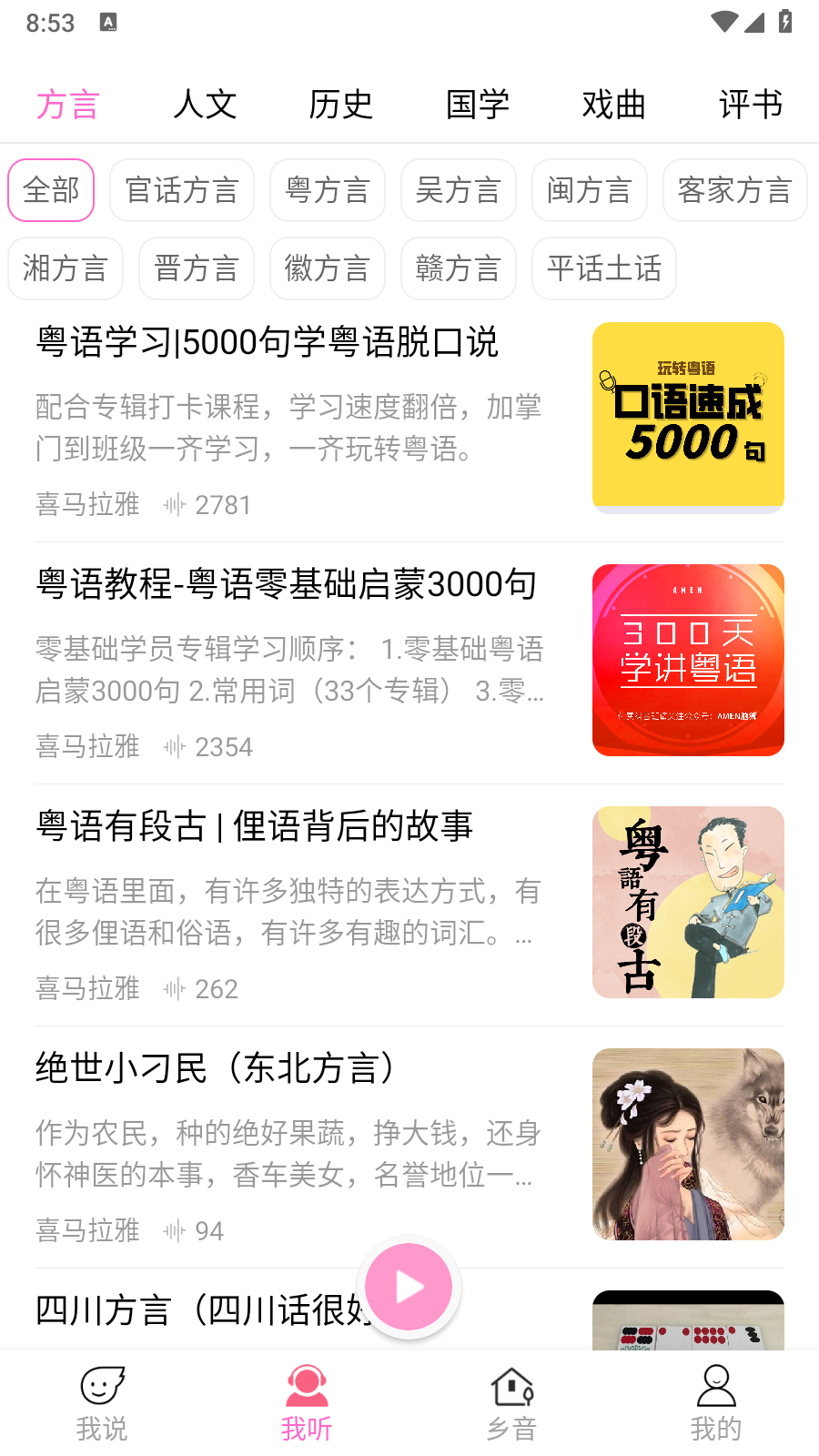
Task: Enable the 粤方言 filter
Action: pyautogui.click(x=328, y=190)
